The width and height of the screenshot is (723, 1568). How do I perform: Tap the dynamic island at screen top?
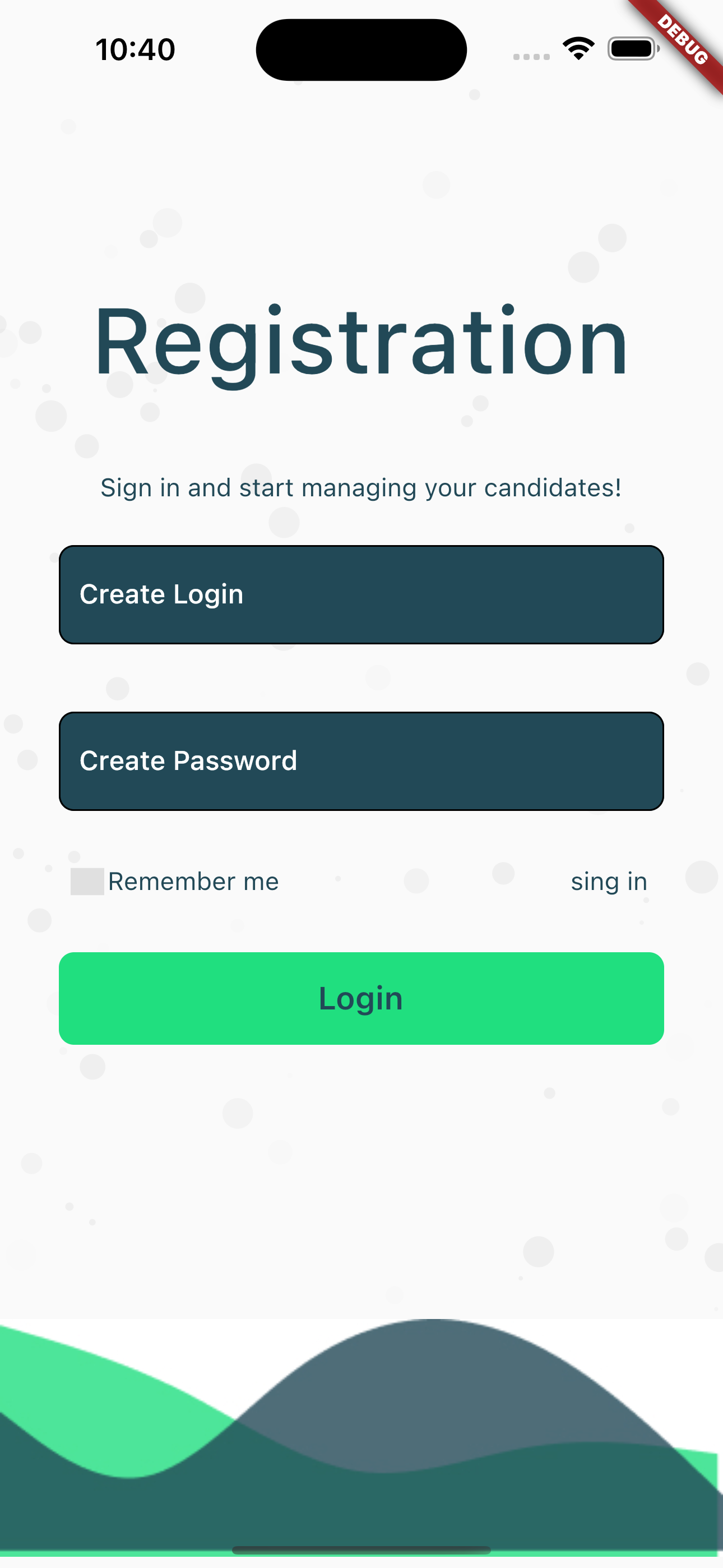click(360, 49)
